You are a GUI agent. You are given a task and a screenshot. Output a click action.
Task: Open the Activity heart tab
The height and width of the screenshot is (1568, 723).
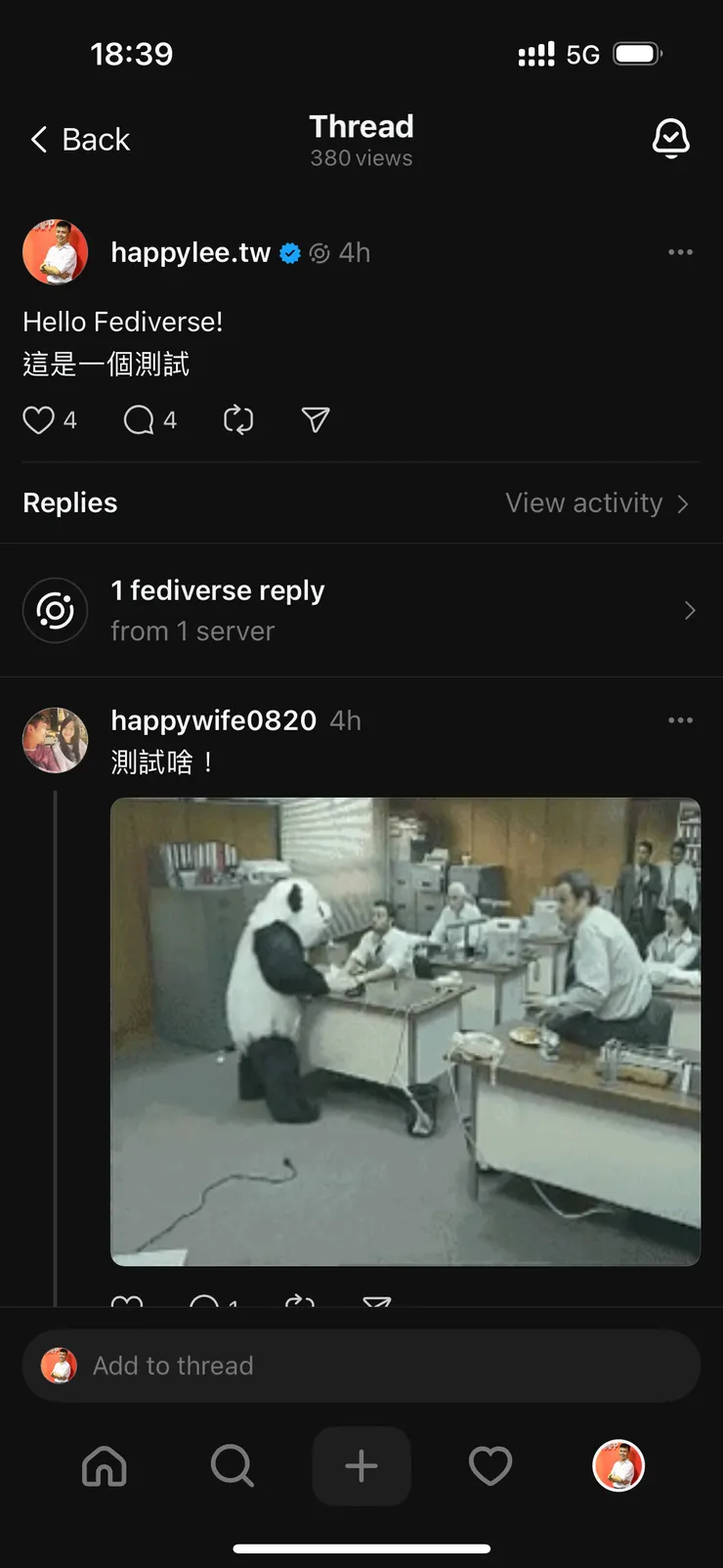[489, 1465]
